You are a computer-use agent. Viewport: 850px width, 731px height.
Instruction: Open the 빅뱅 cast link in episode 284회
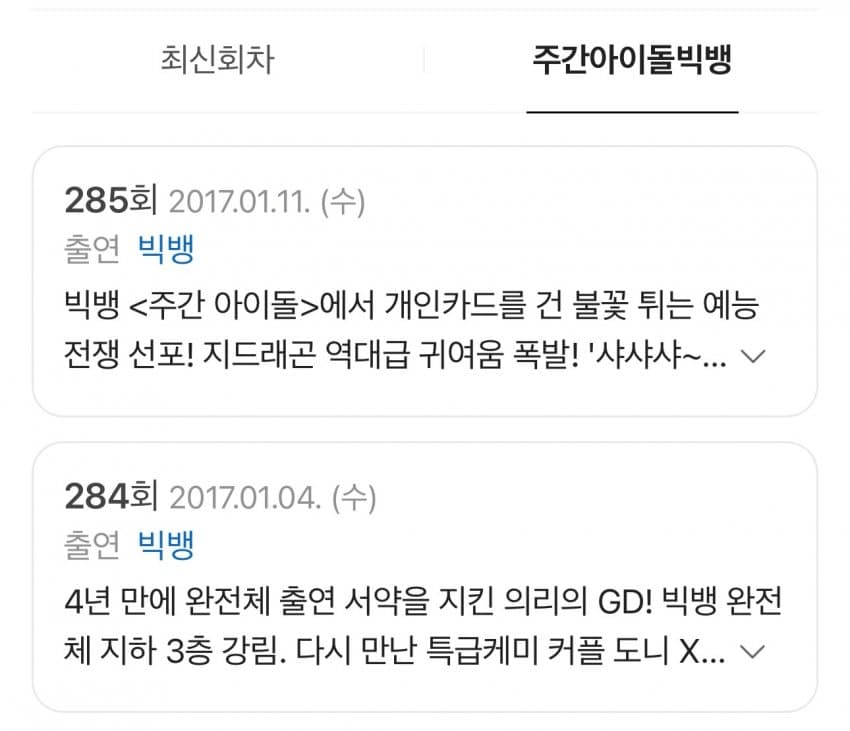[166, 545]
